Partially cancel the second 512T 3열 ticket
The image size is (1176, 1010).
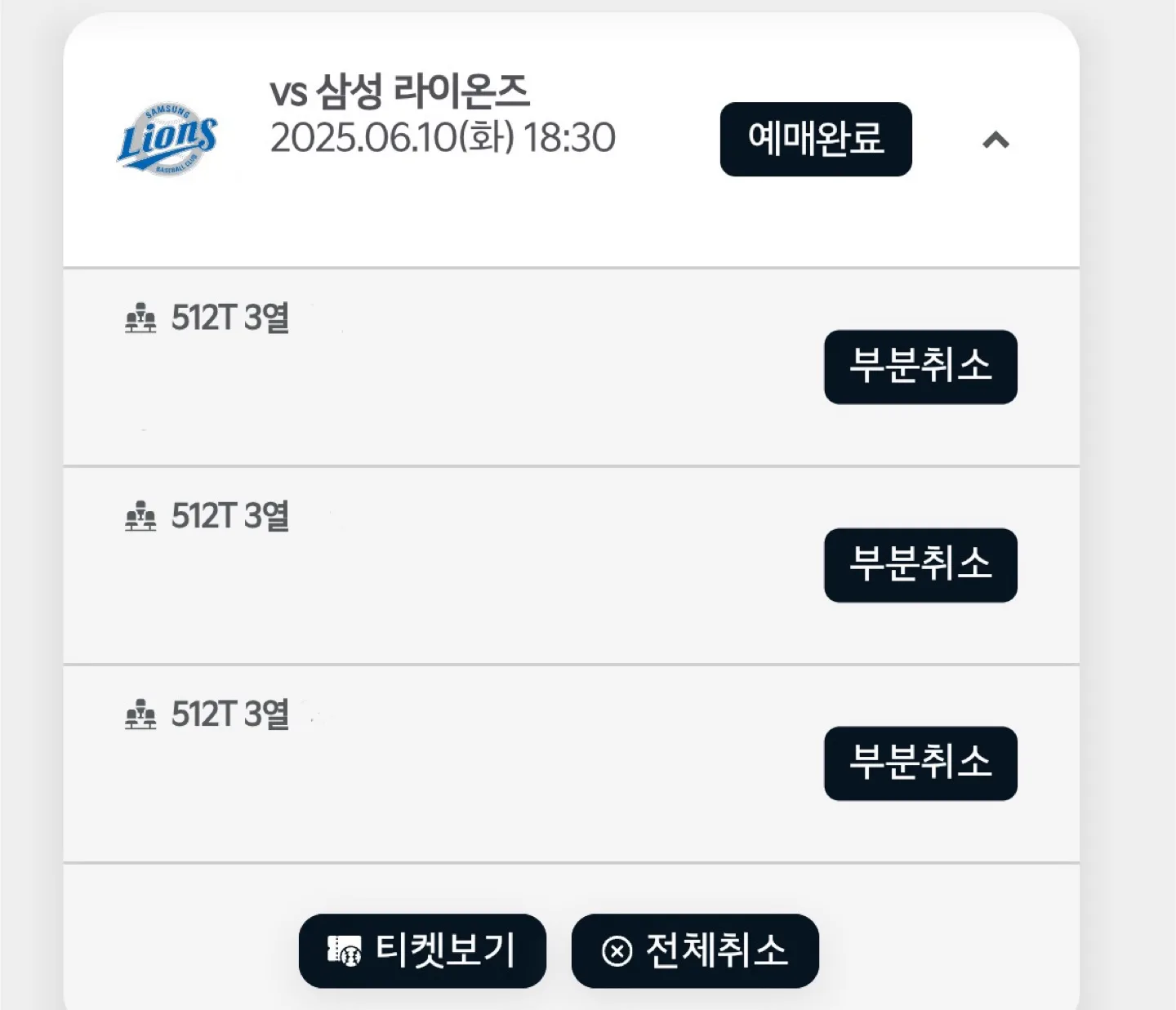click(x=920, y=565)
